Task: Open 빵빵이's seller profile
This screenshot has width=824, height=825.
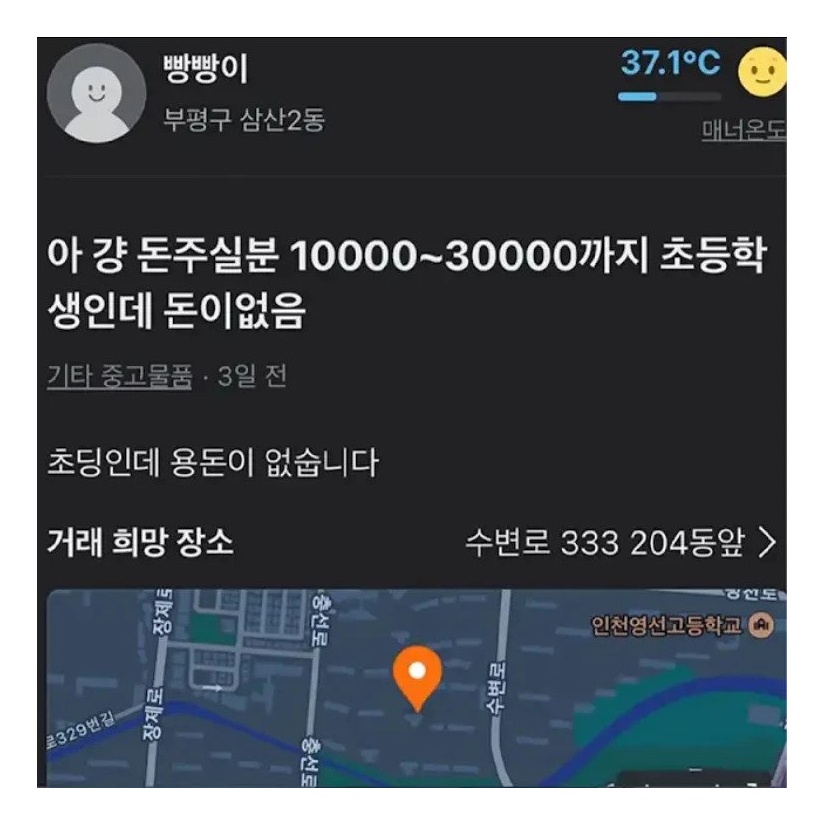Action: point(205,69)
